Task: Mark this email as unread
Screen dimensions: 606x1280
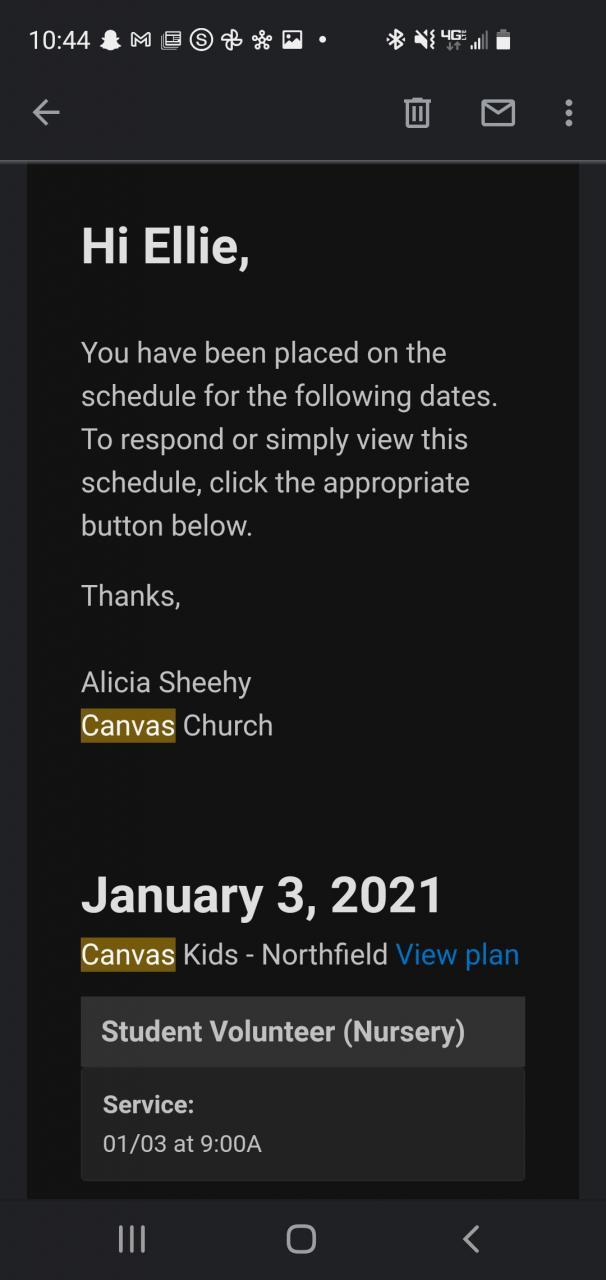Action: 497,113
